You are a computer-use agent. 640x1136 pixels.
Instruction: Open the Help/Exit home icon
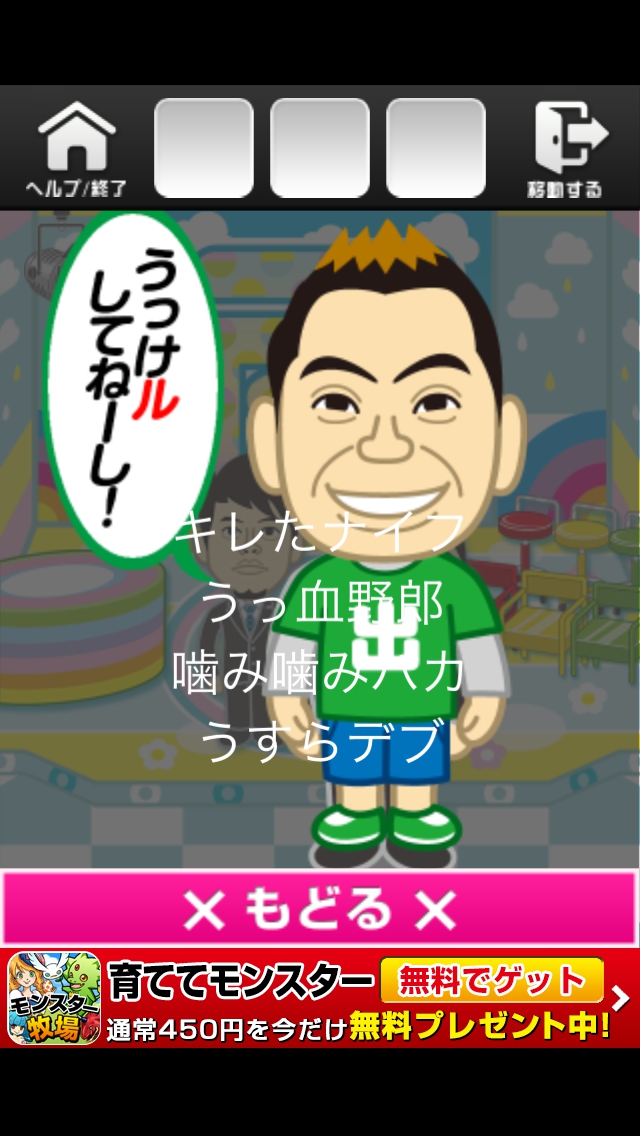click(x=77, y=148)
